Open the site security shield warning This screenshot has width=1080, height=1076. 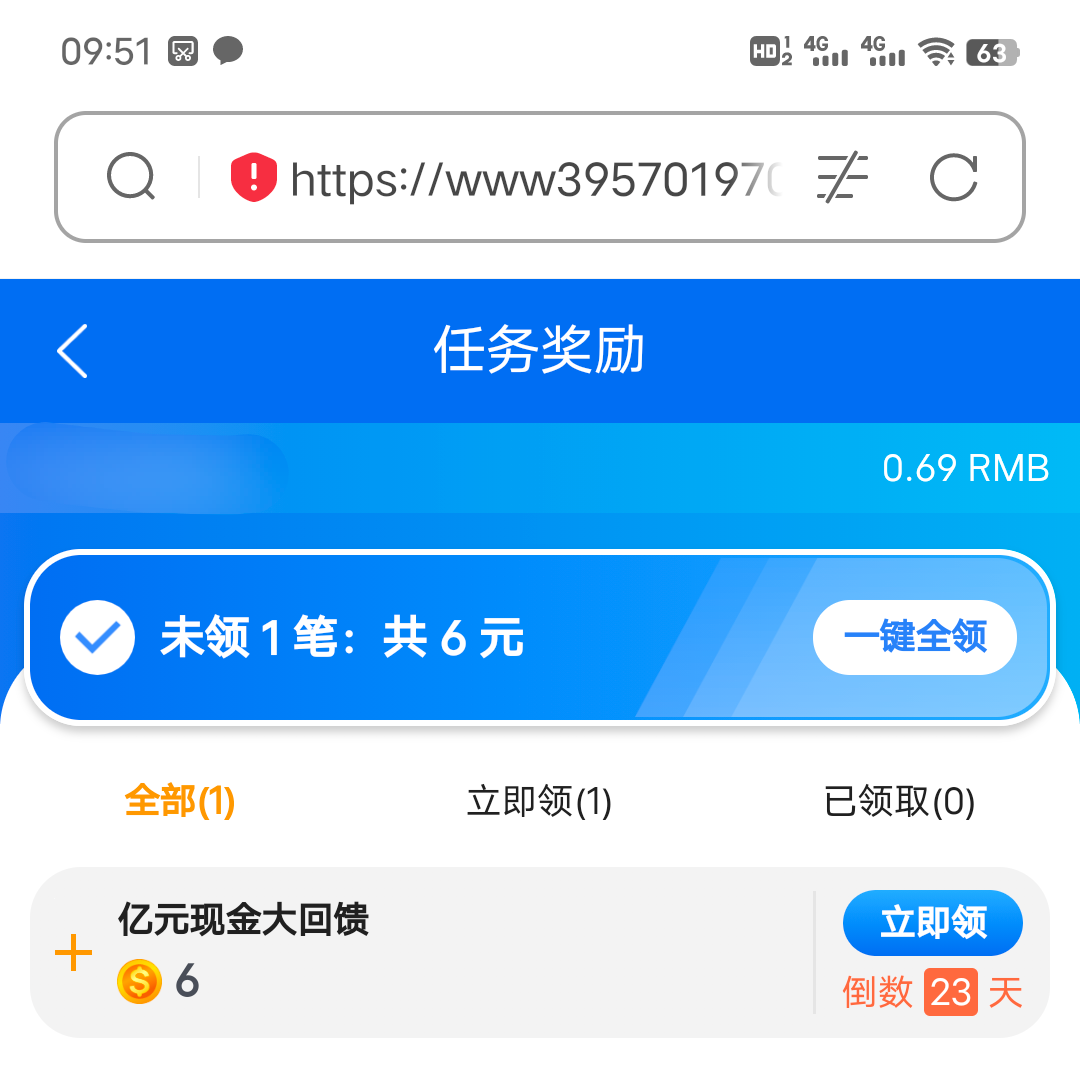coord(253,178)
